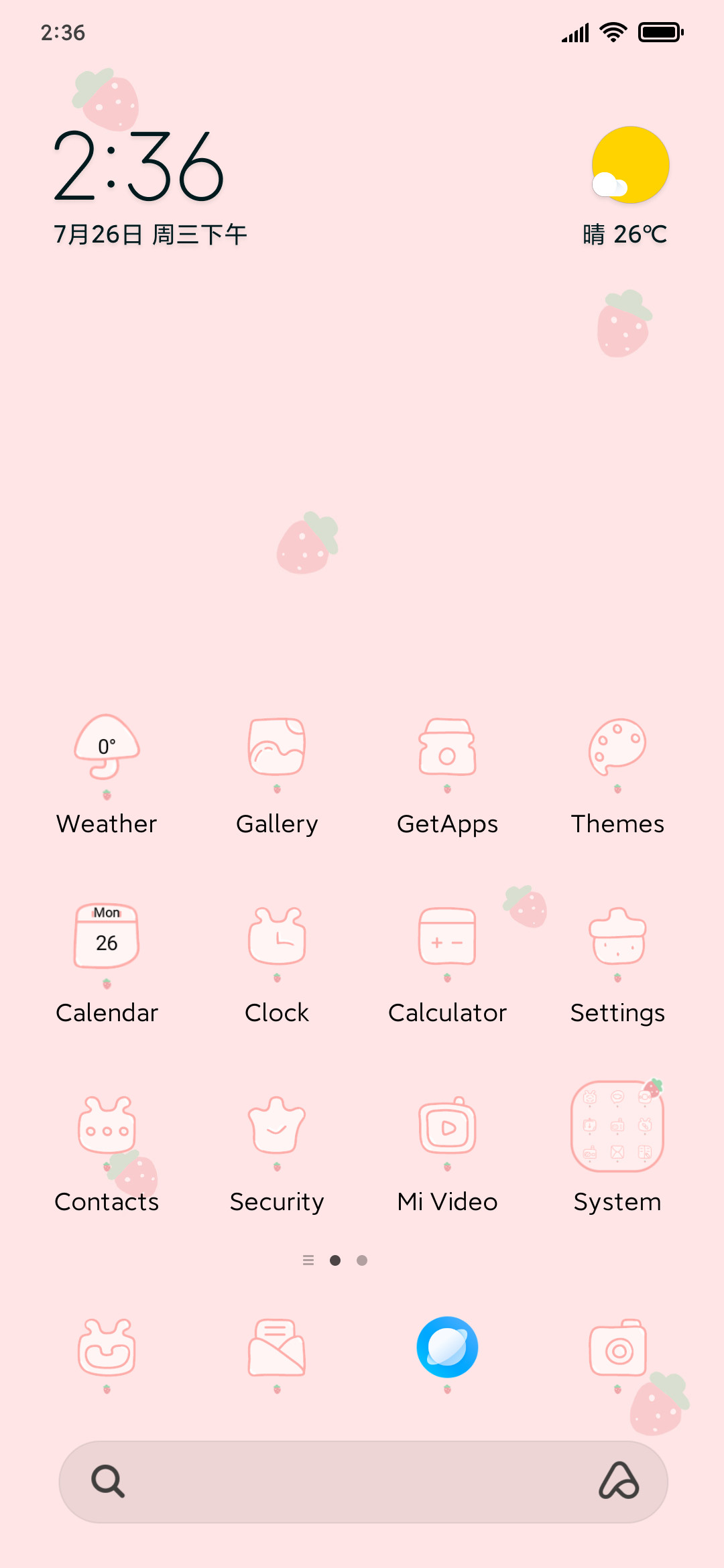Open the clock and date widget
Viewport: 724px width, 1568px height.
[x=151, y=186]
